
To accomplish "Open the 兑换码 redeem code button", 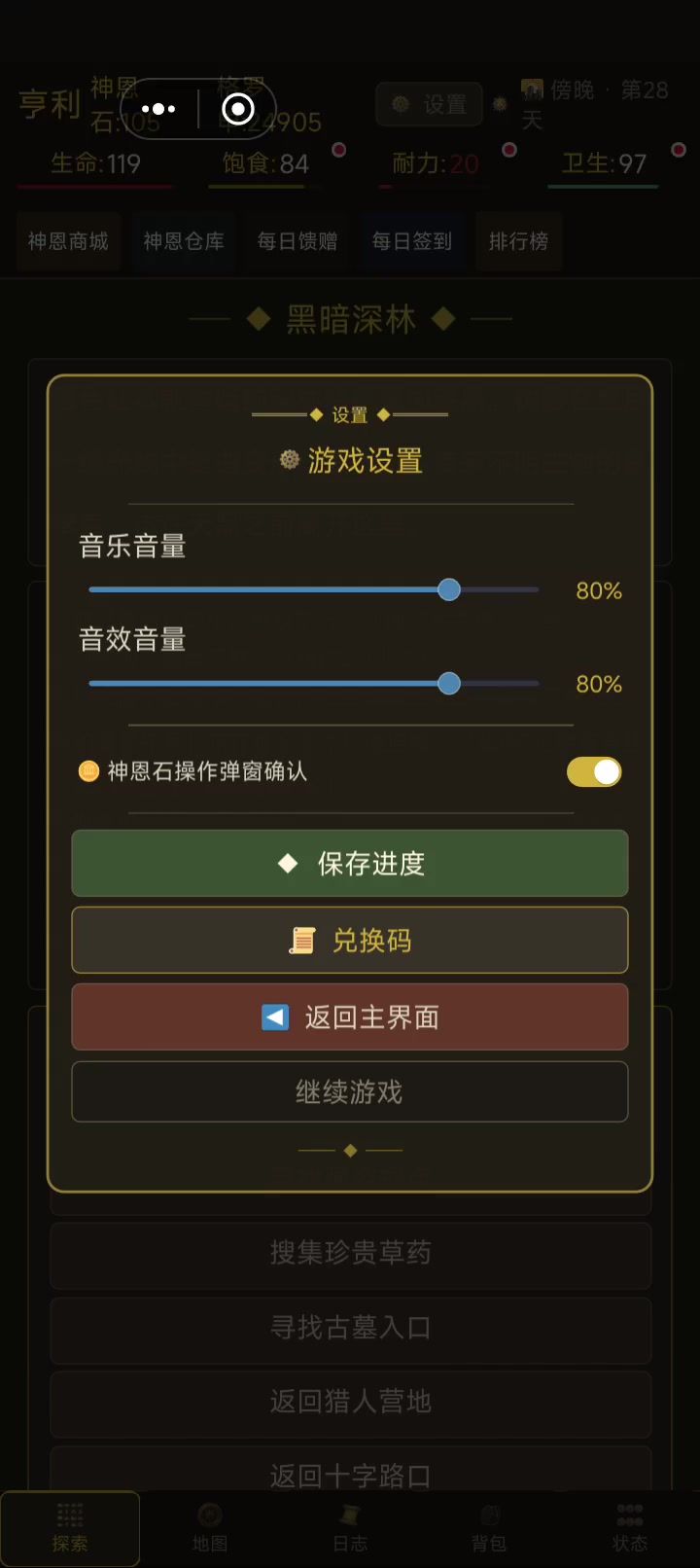I will point(350,940).
